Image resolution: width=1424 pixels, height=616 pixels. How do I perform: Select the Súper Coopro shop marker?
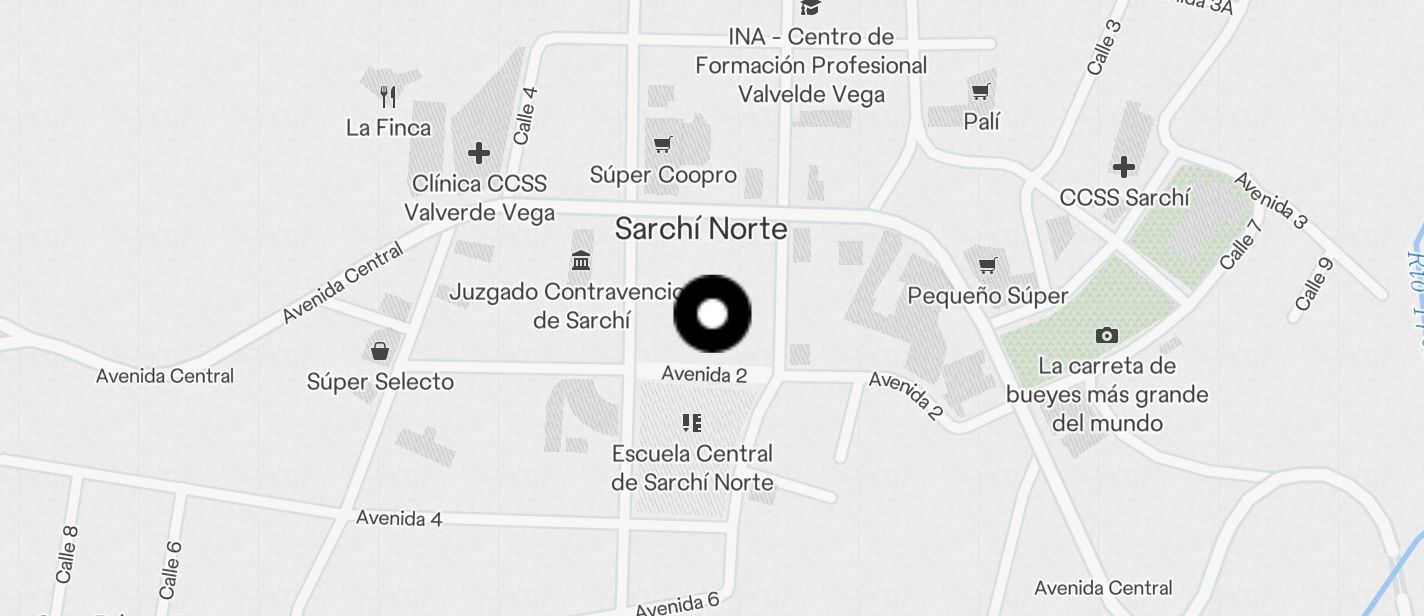662,145
